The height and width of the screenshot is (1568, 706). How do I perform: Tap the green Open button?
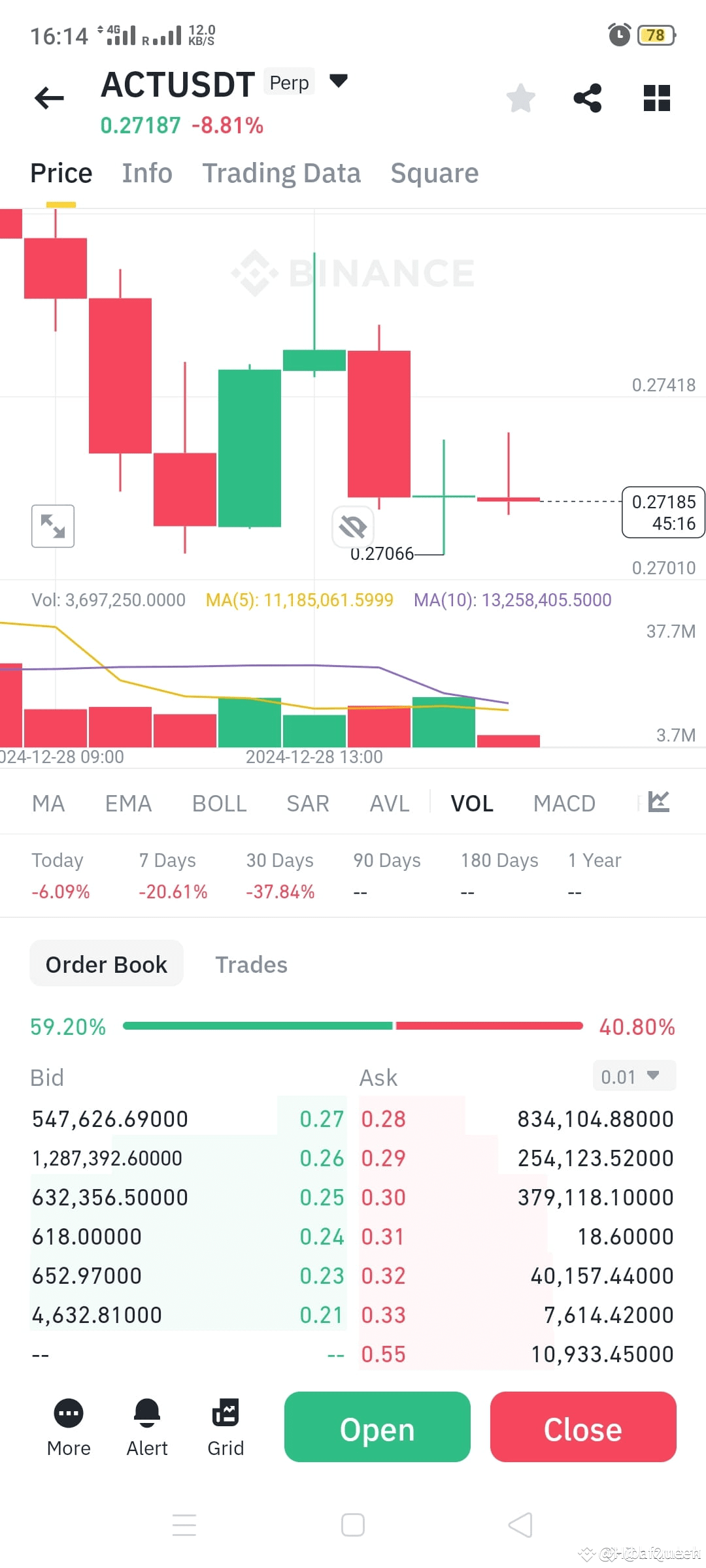(377, 1428)
